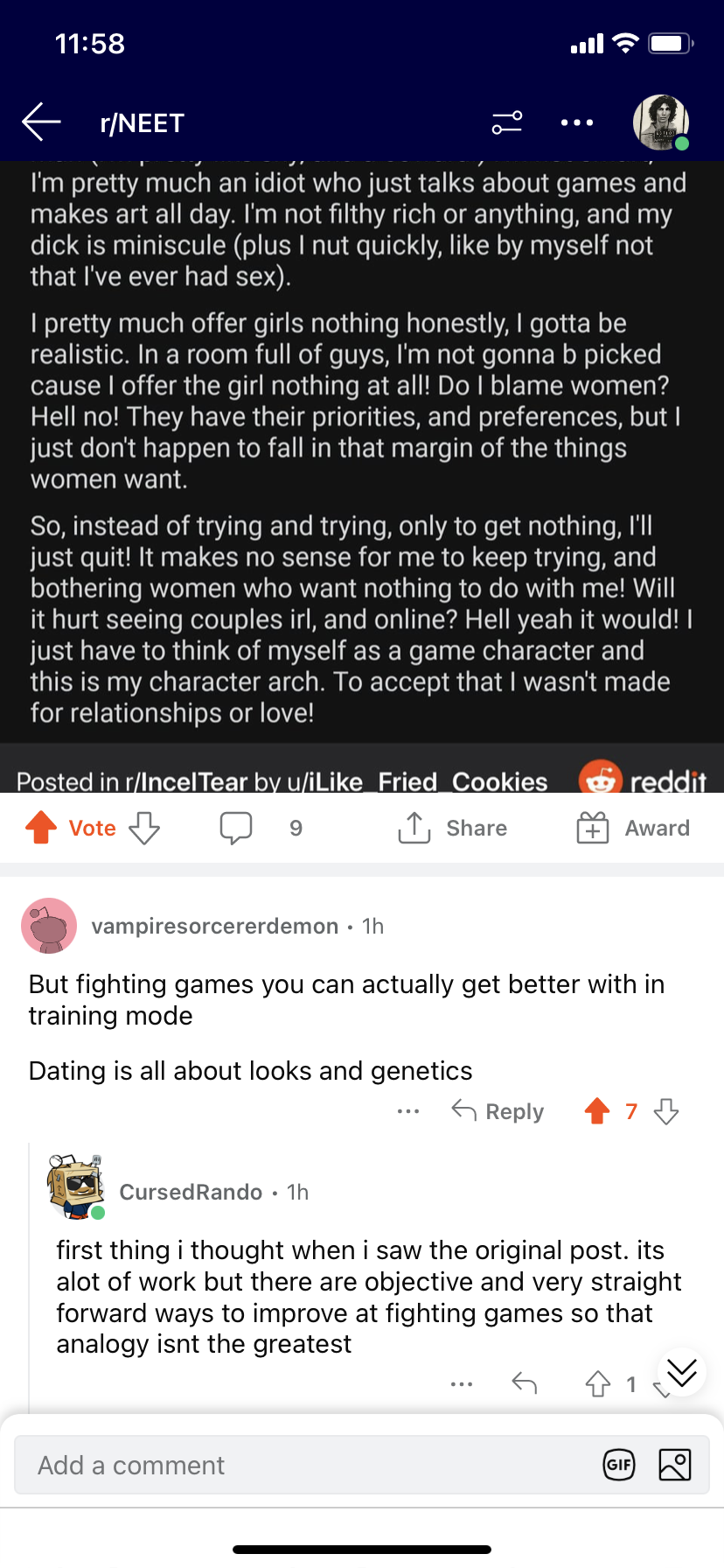Go back with the arrow icon
This screenshot has width=724, height=1568.
[41, 122]
